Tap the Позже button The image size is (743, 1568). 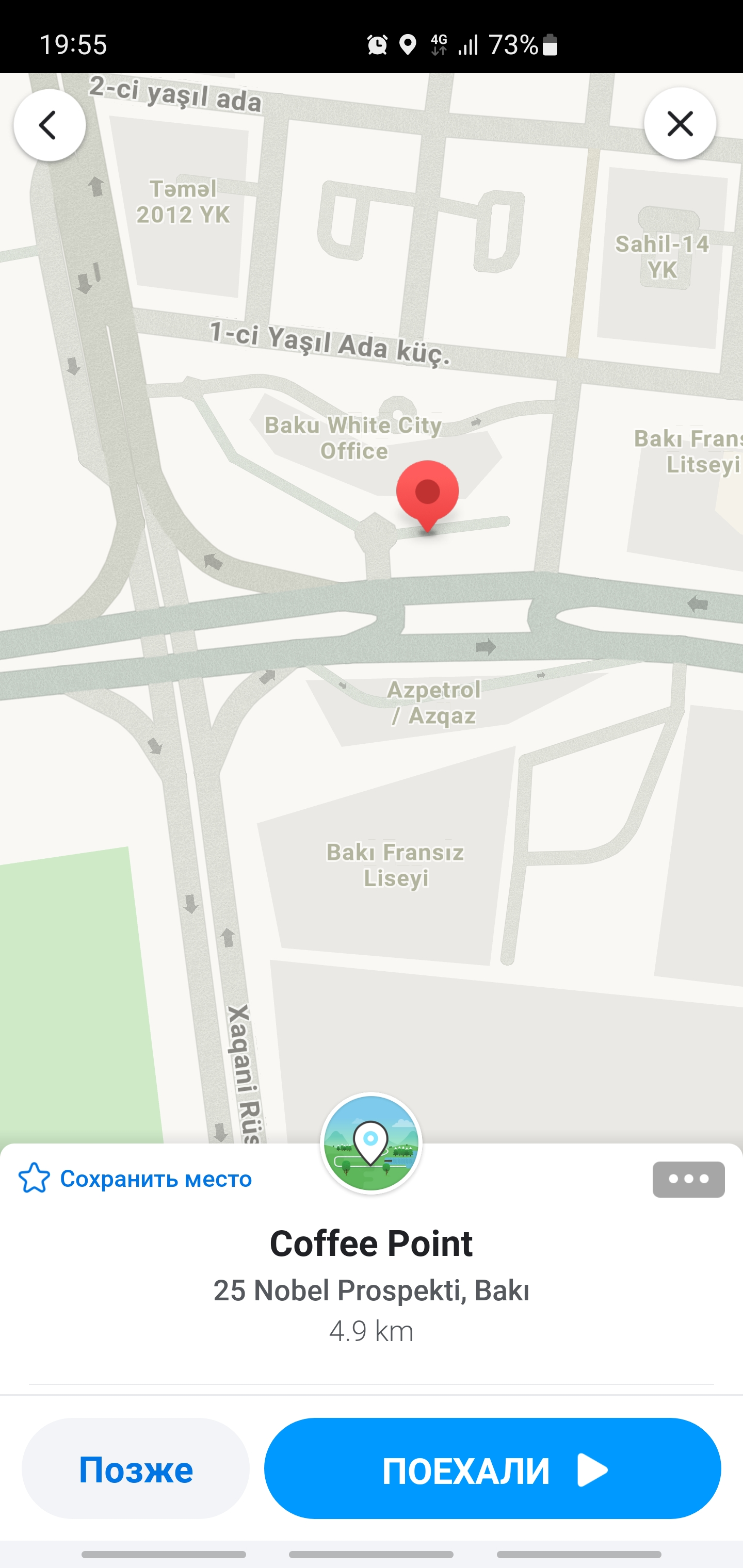[x=135, y=1469]
